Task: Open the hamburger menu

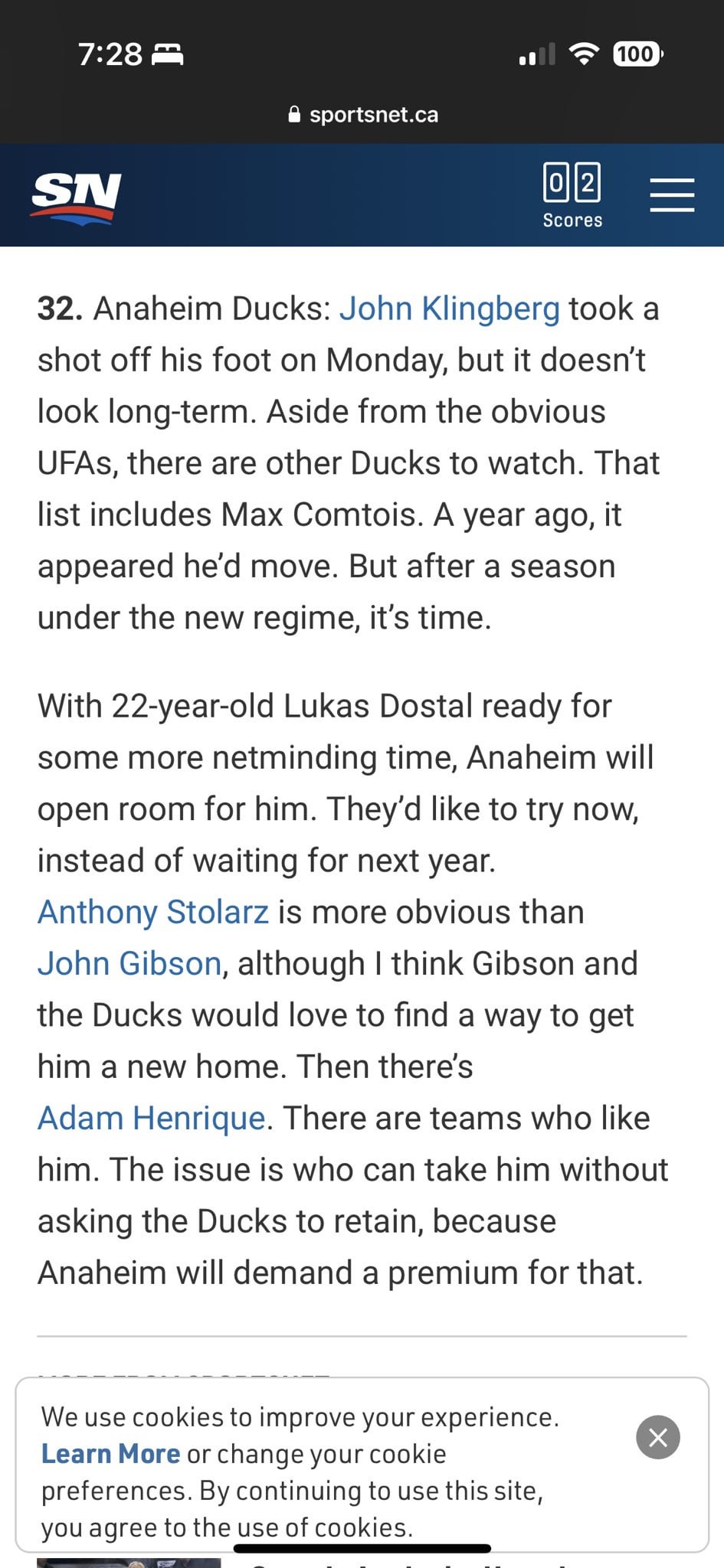Action: coord(672,194)
